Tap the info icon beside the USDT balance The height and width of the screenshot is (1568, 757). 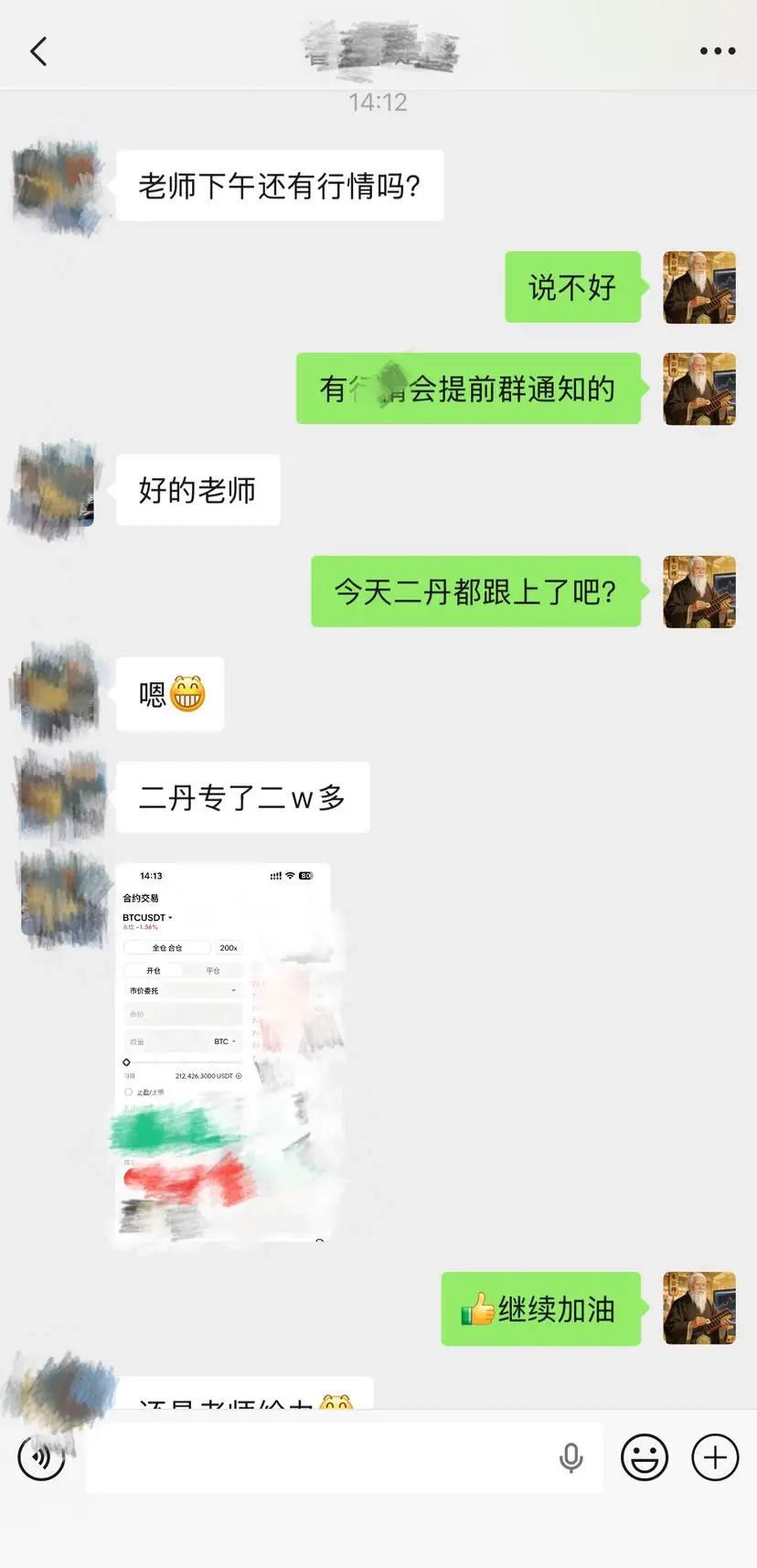pos(239,1076)
